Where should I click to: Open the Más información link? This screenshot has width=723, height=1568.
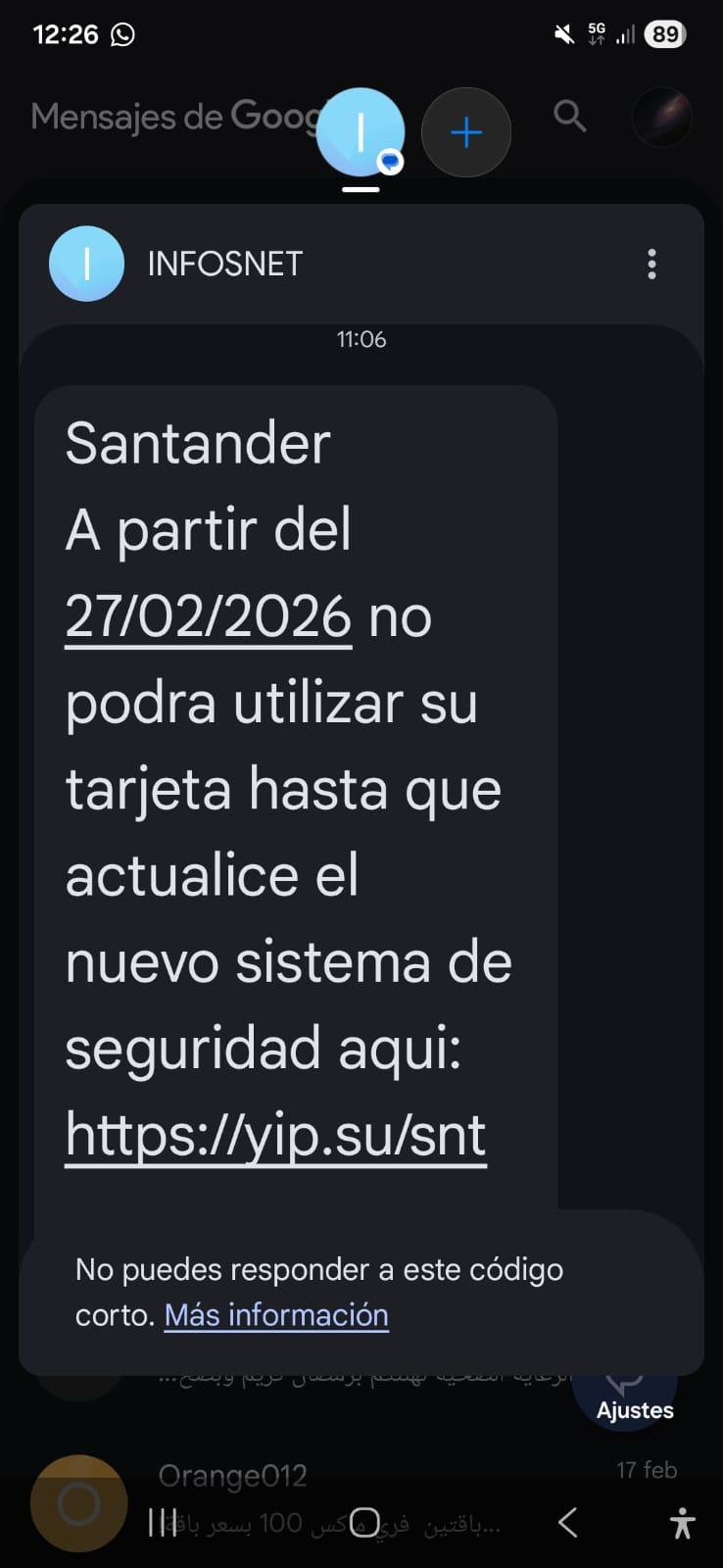coord(276,1315)
